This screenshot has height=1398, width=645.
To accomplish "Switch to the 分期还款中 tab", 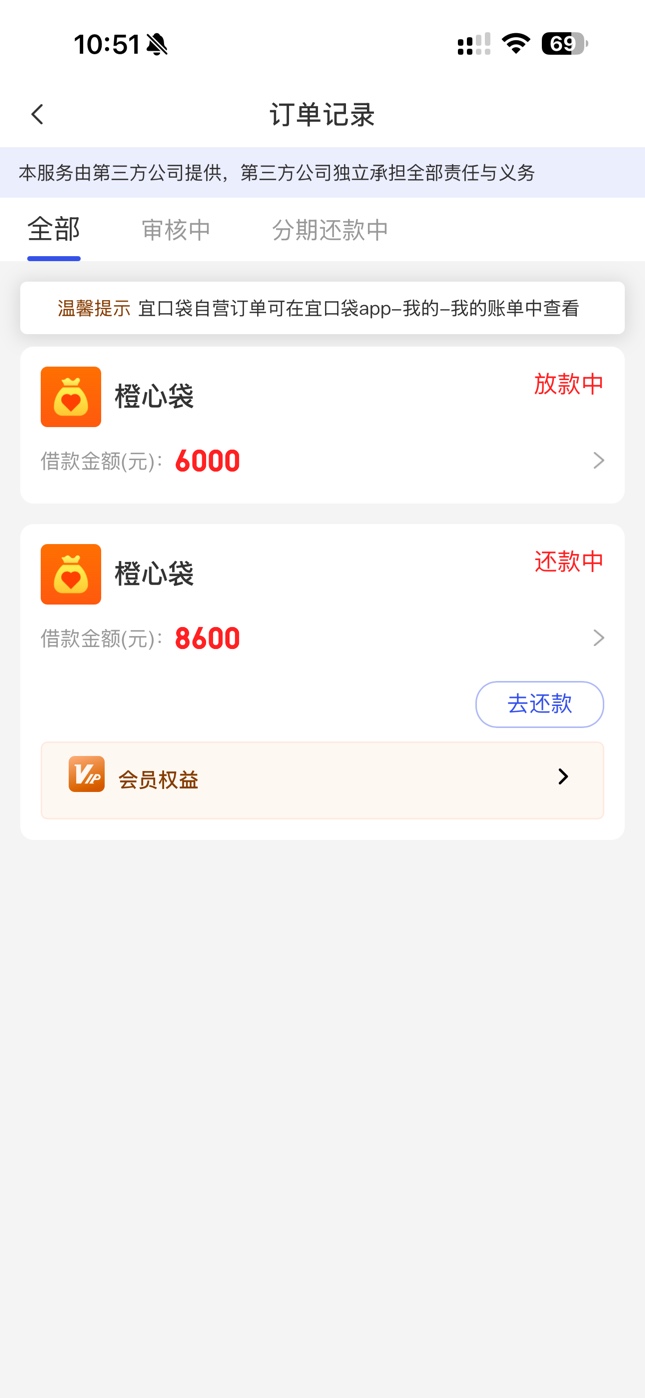I will 330,230.
